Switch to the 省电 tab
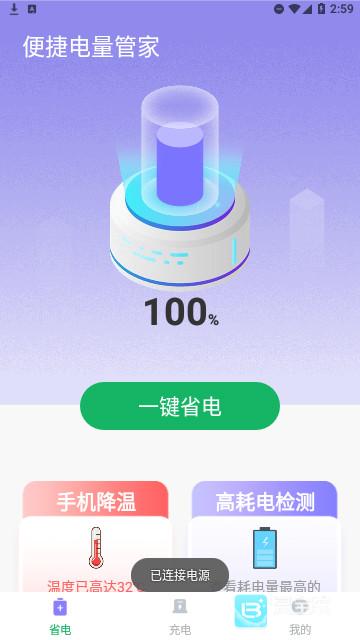Image resolution: width=360 pixels, height=640 pixels. (60, 616)
